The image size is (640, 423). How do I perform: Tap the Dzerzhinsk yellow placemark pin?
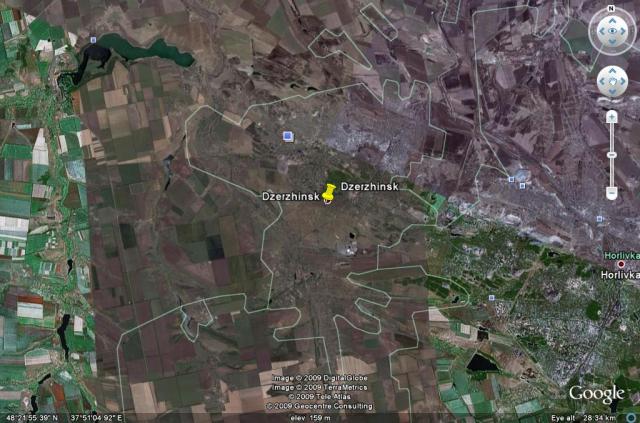pos(328,194)
